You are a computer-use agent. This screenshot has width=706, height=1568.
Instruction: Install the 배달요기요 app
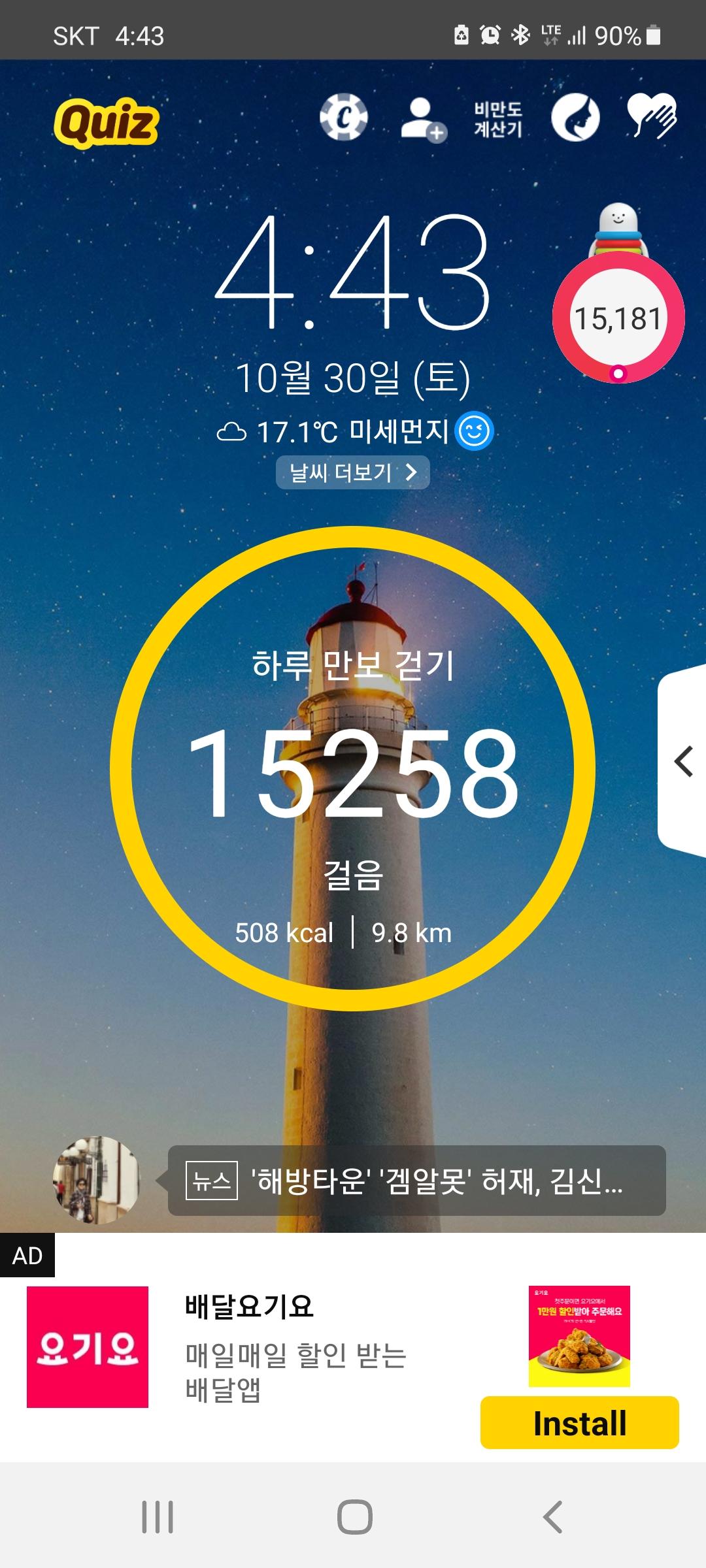(x=579, y=1423)
